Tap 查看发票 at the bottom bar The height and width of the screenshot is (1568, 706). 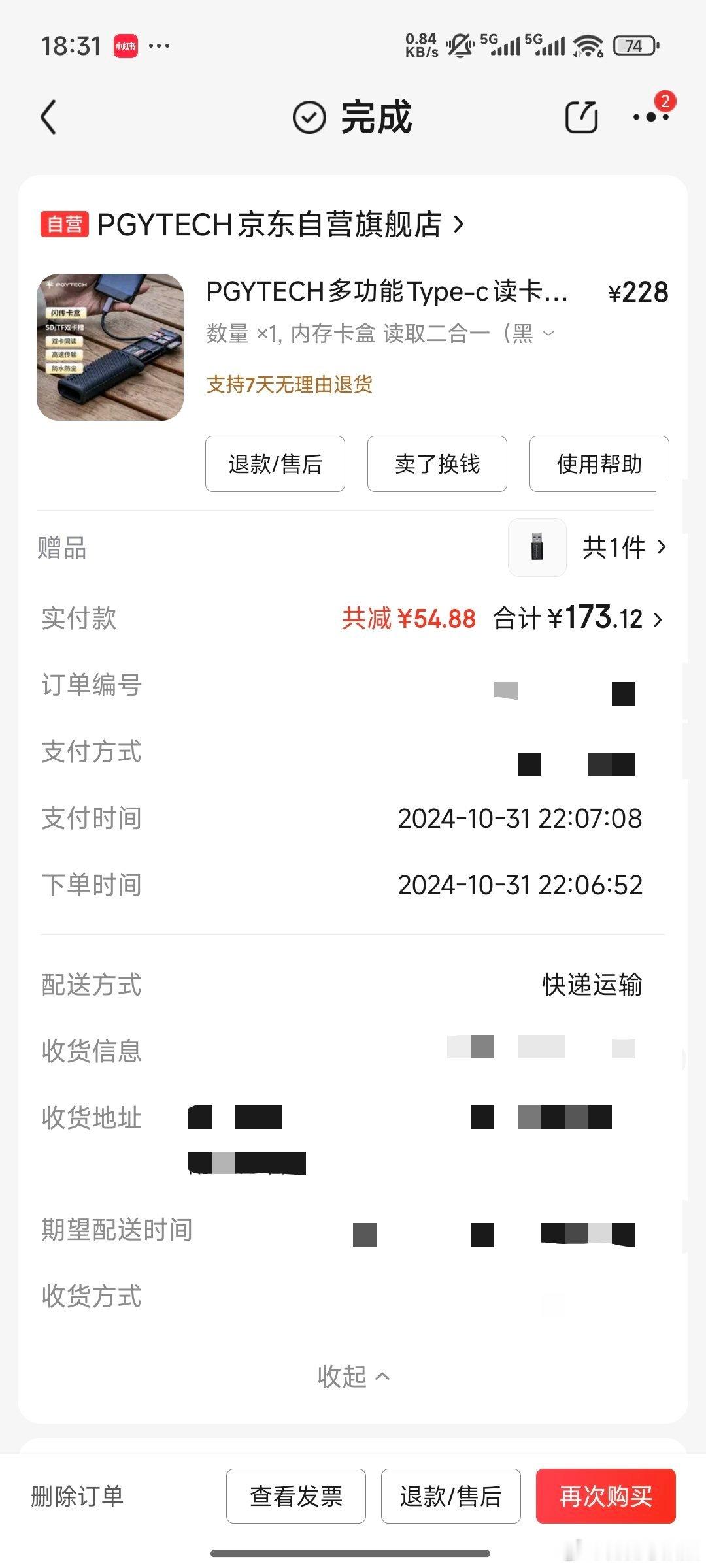295,1495
